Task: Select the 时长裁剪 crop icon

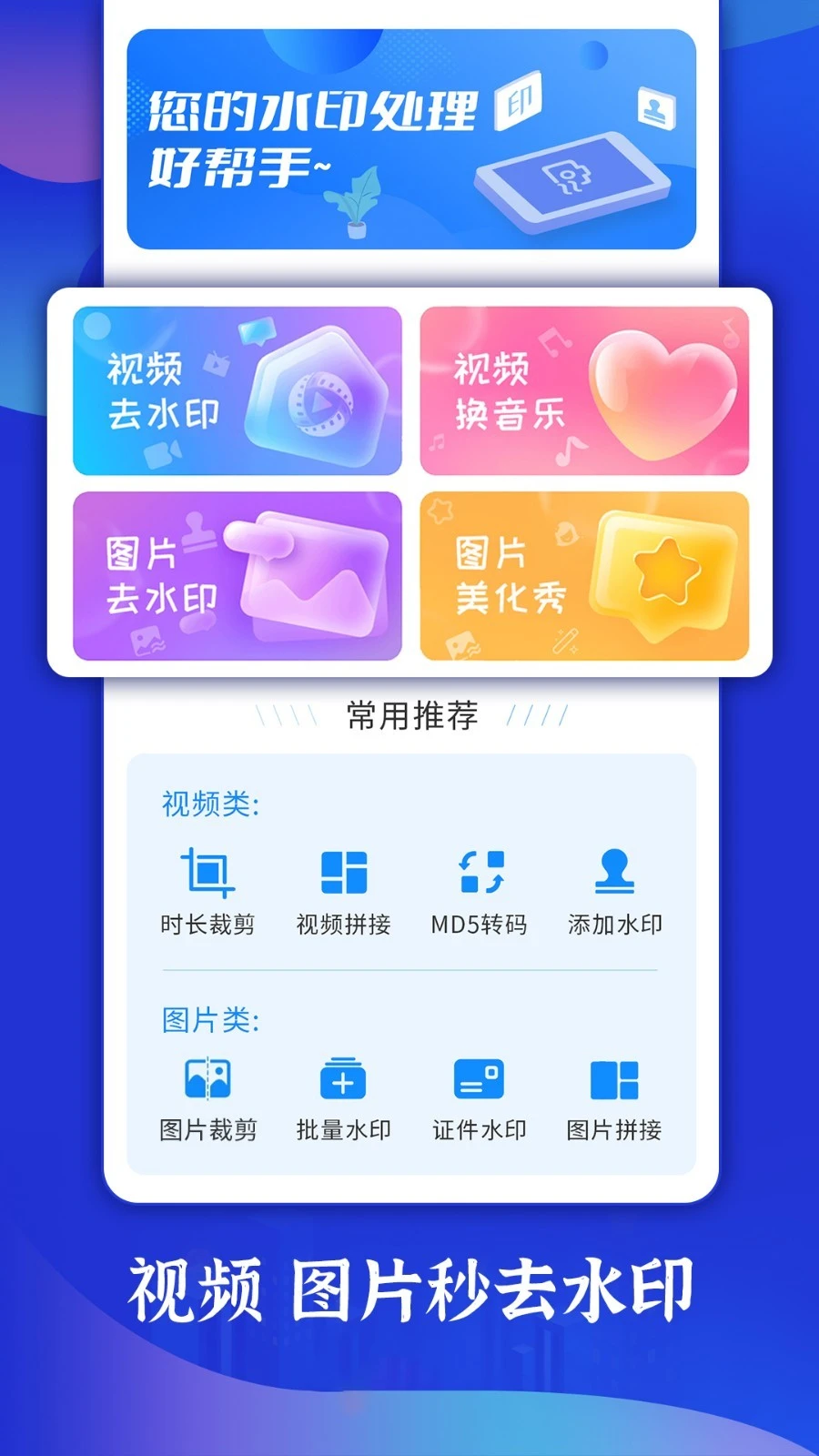Action: [207, 872]
